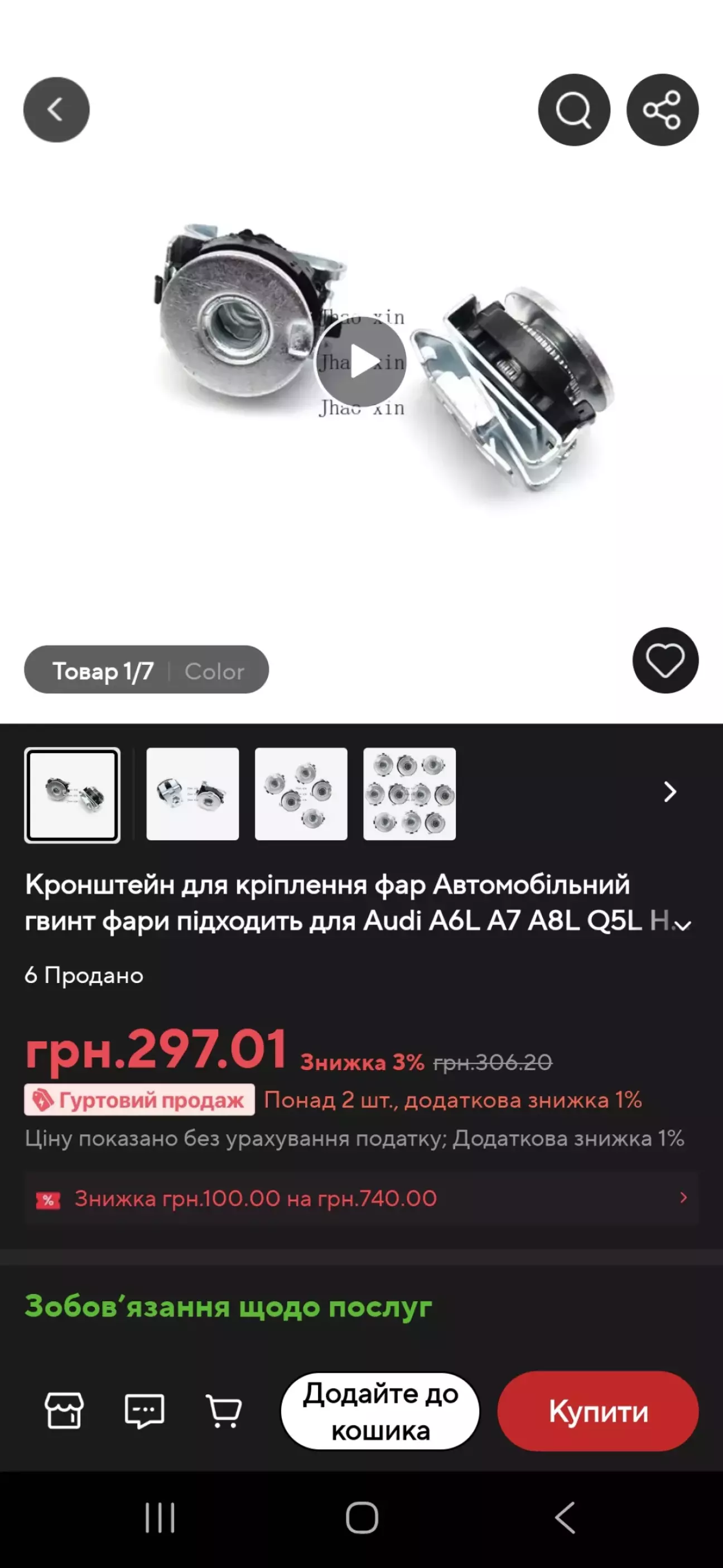The image size is (723, 1568).
Task: Show more thumbnails with the right arrow
Action: tap(669, 792)
